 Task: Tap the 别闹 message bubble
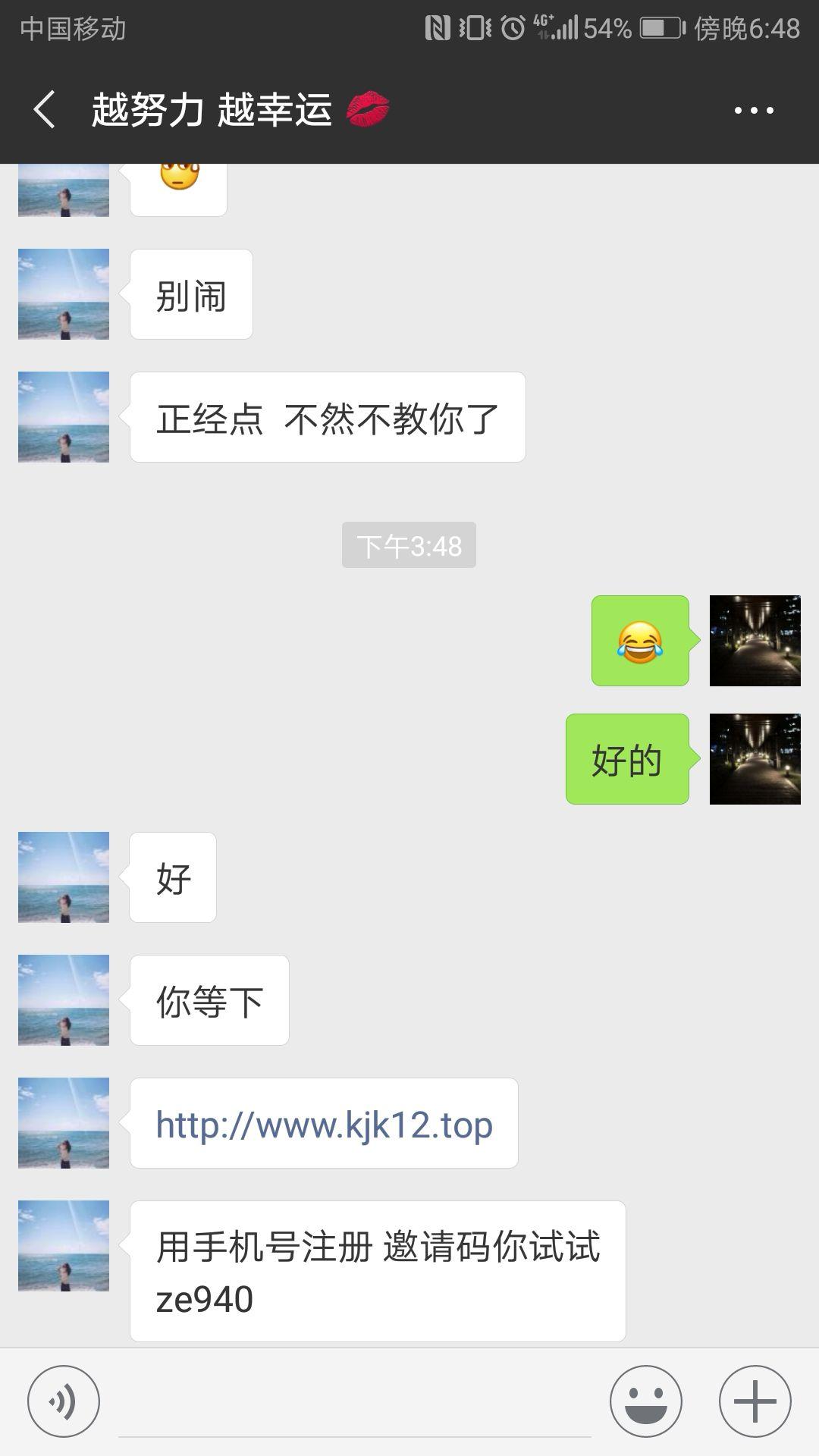190,293
